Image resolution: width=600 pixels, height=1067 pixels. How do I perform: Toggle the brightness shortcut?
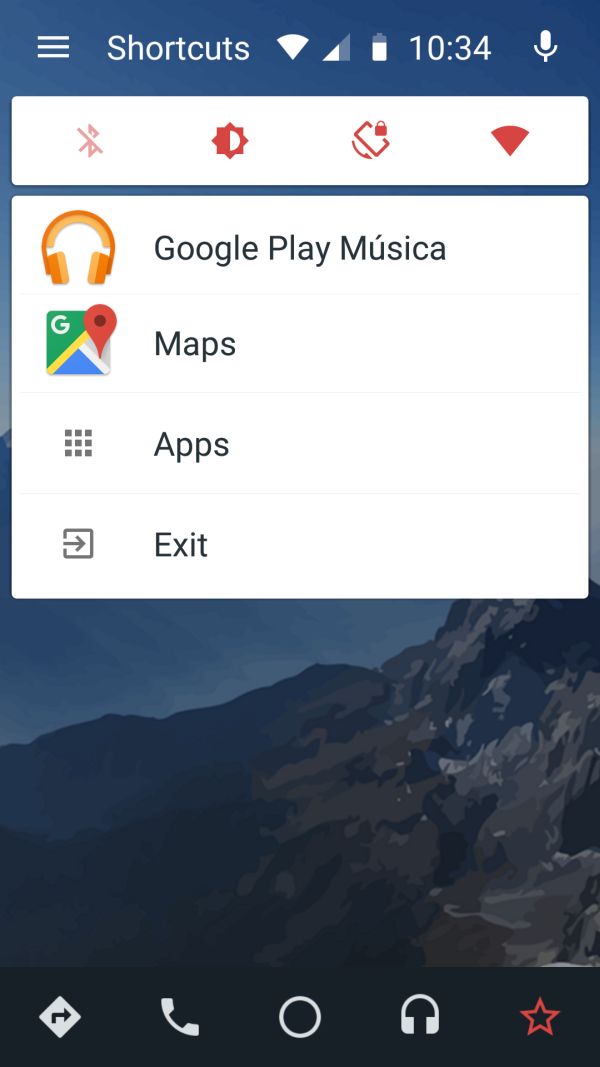230,141
